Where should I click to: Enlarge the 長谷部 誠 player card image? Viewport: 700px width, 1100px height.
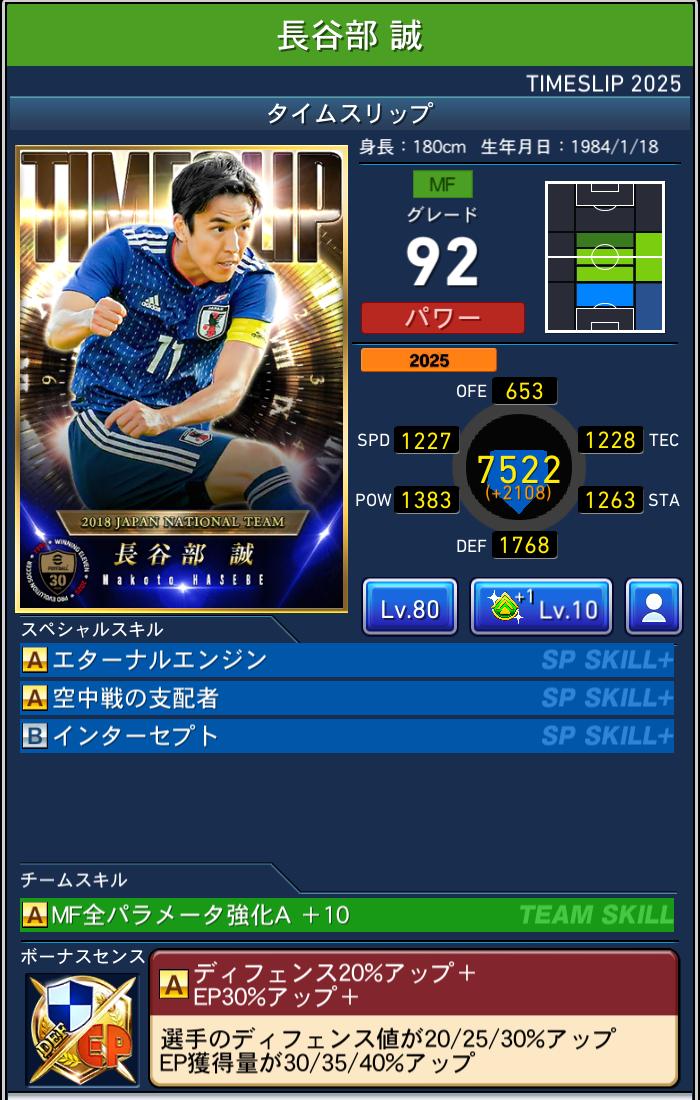181,378
